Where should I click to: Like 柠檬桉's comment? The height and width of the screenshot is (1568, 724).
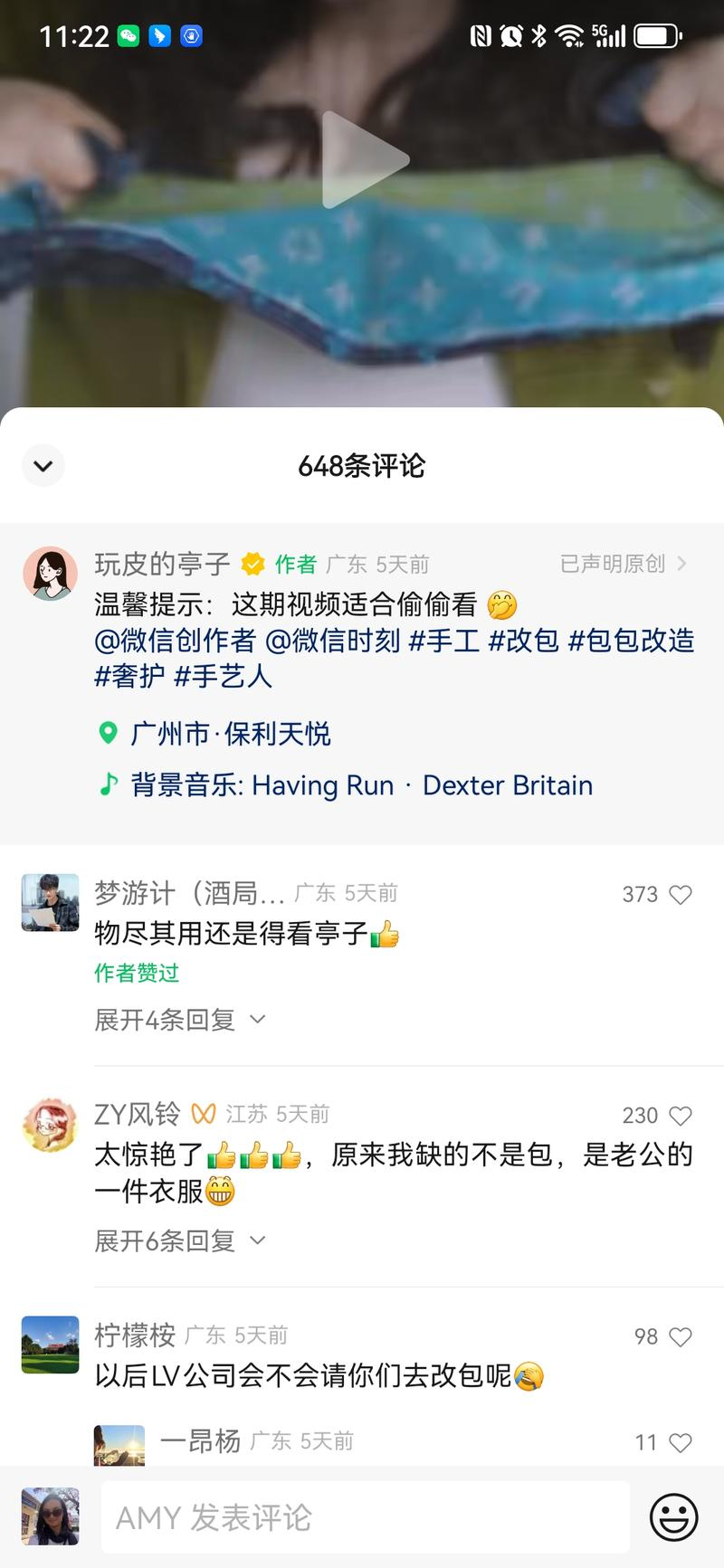(x=680, y=1336)
